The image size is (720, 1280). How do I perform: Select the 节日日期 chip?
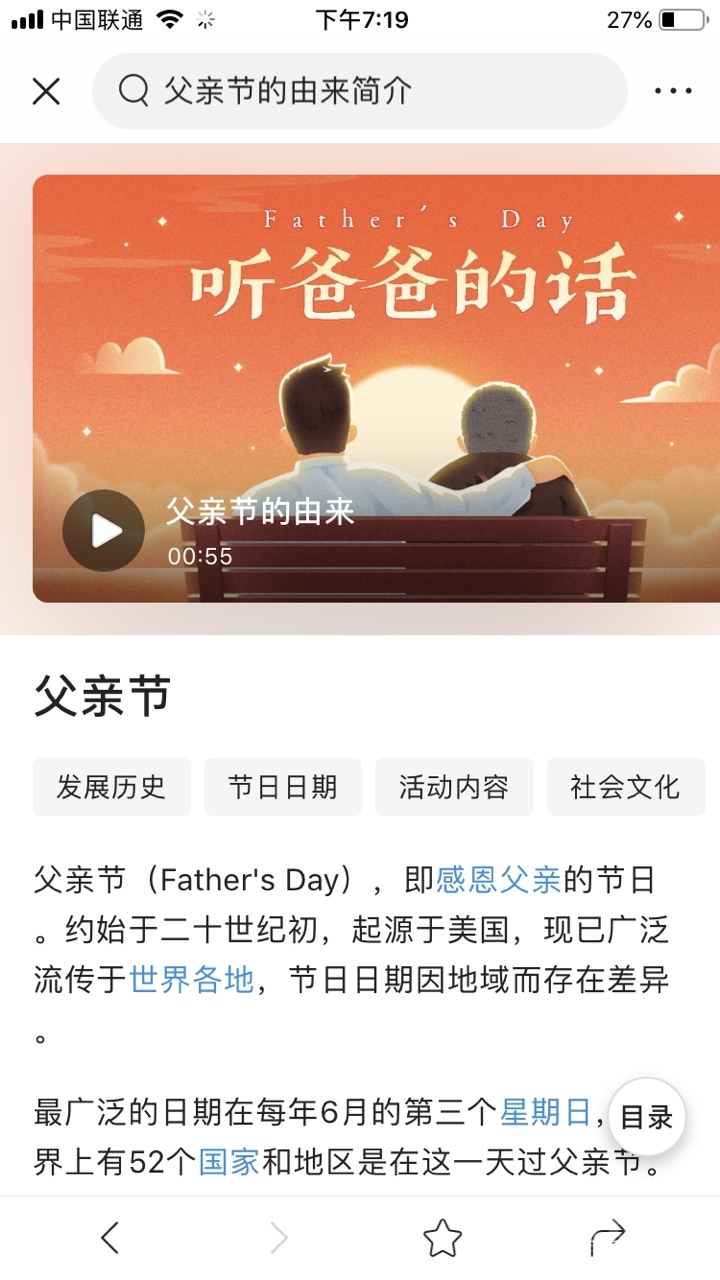[x=282, y=787]
